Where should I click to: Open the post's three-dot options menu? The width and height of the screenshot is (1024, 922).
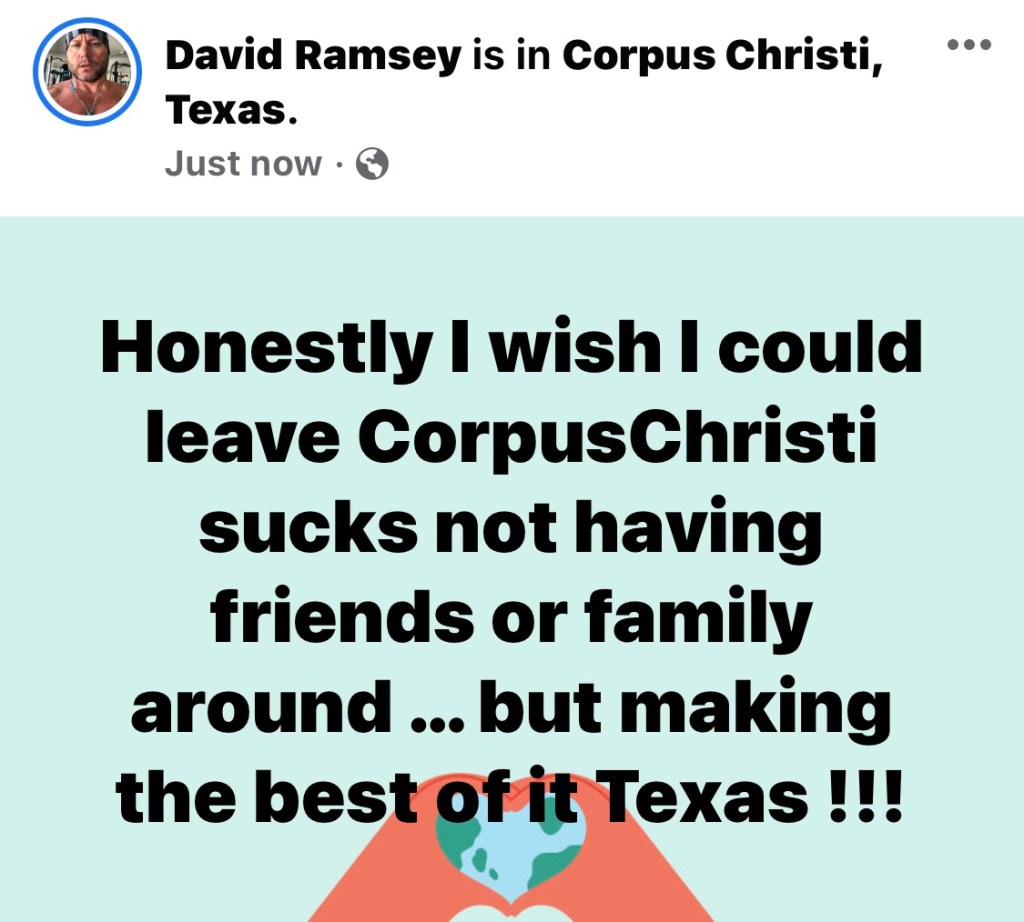968,44
